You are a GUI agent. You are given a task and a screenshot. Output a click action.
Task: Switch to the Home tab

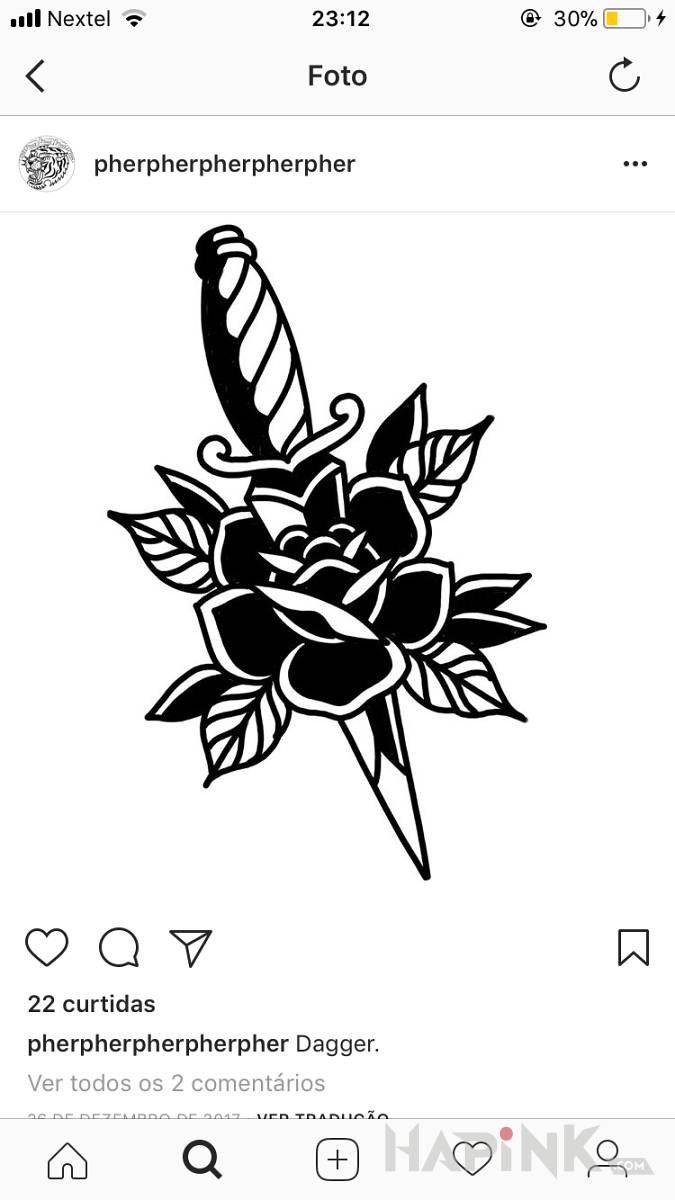click(67, 1160)
